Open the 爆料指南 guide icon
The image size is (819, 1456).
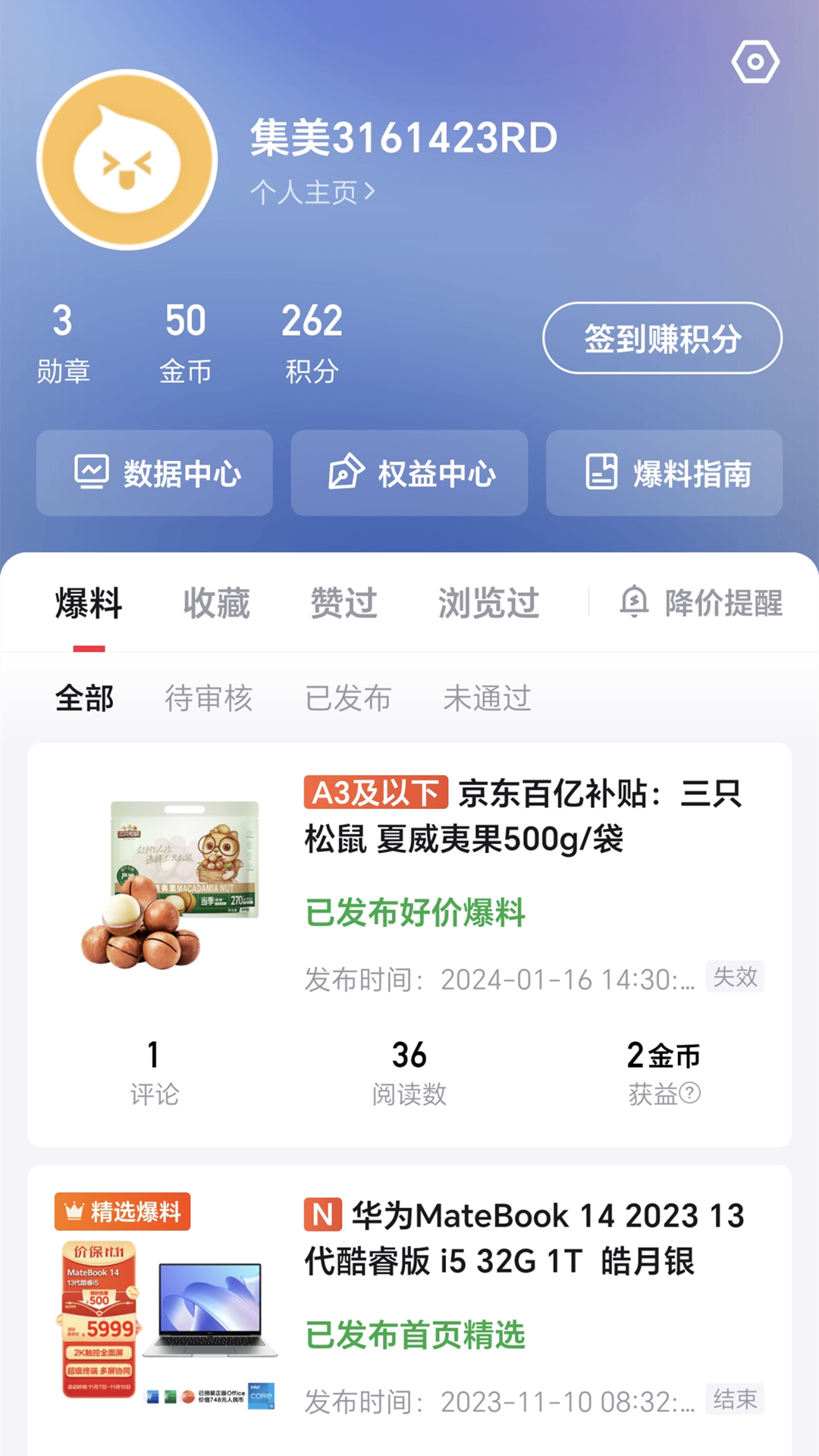[x=603, y=472]
